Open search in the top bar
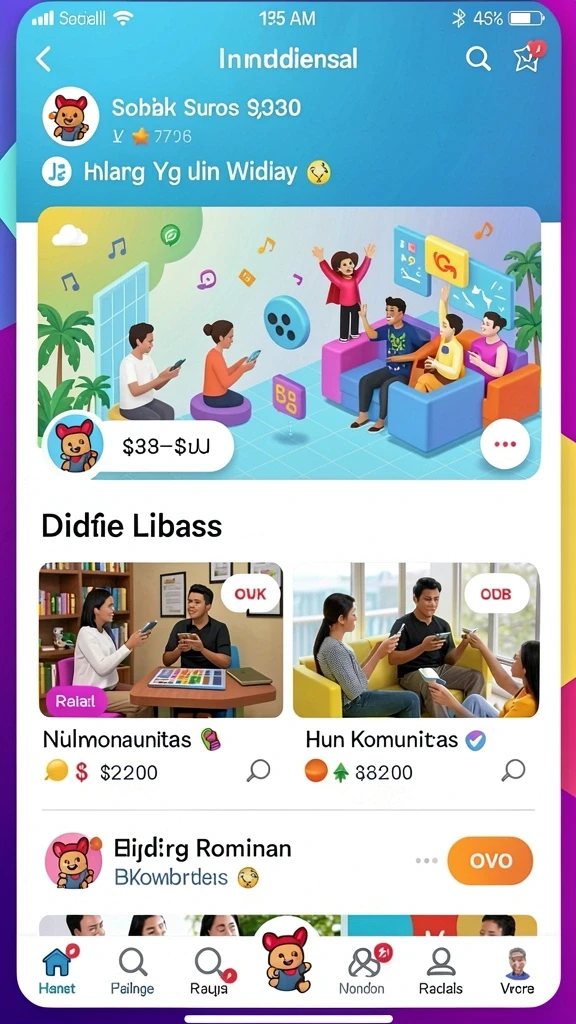Image resolution: width=576 pixels, height=1024 pixels. [x=478, y=59]
